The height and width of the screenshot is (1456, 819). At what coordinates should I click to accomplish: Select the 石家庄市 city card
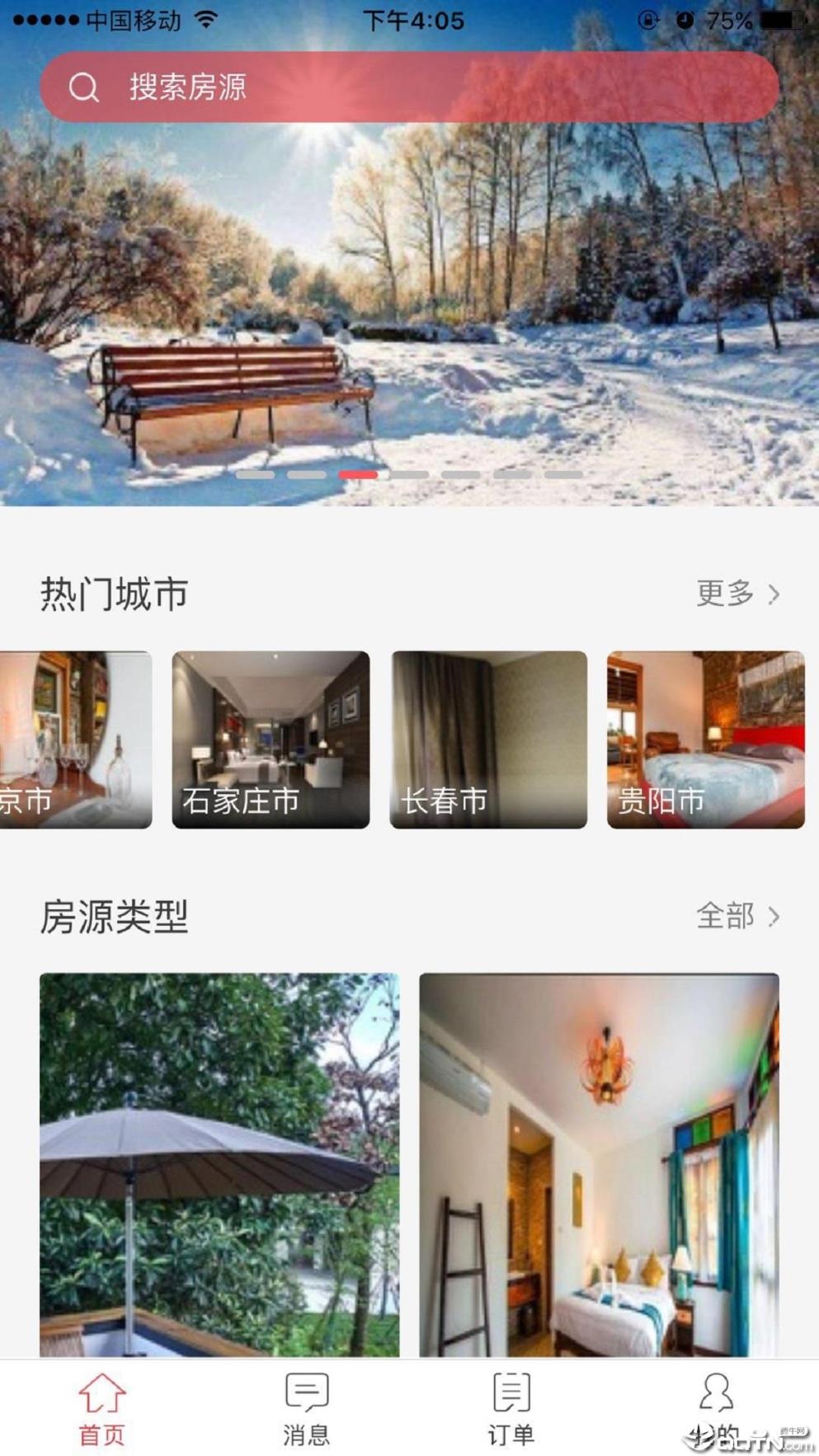pyautogui.click(x=271, y=740)
